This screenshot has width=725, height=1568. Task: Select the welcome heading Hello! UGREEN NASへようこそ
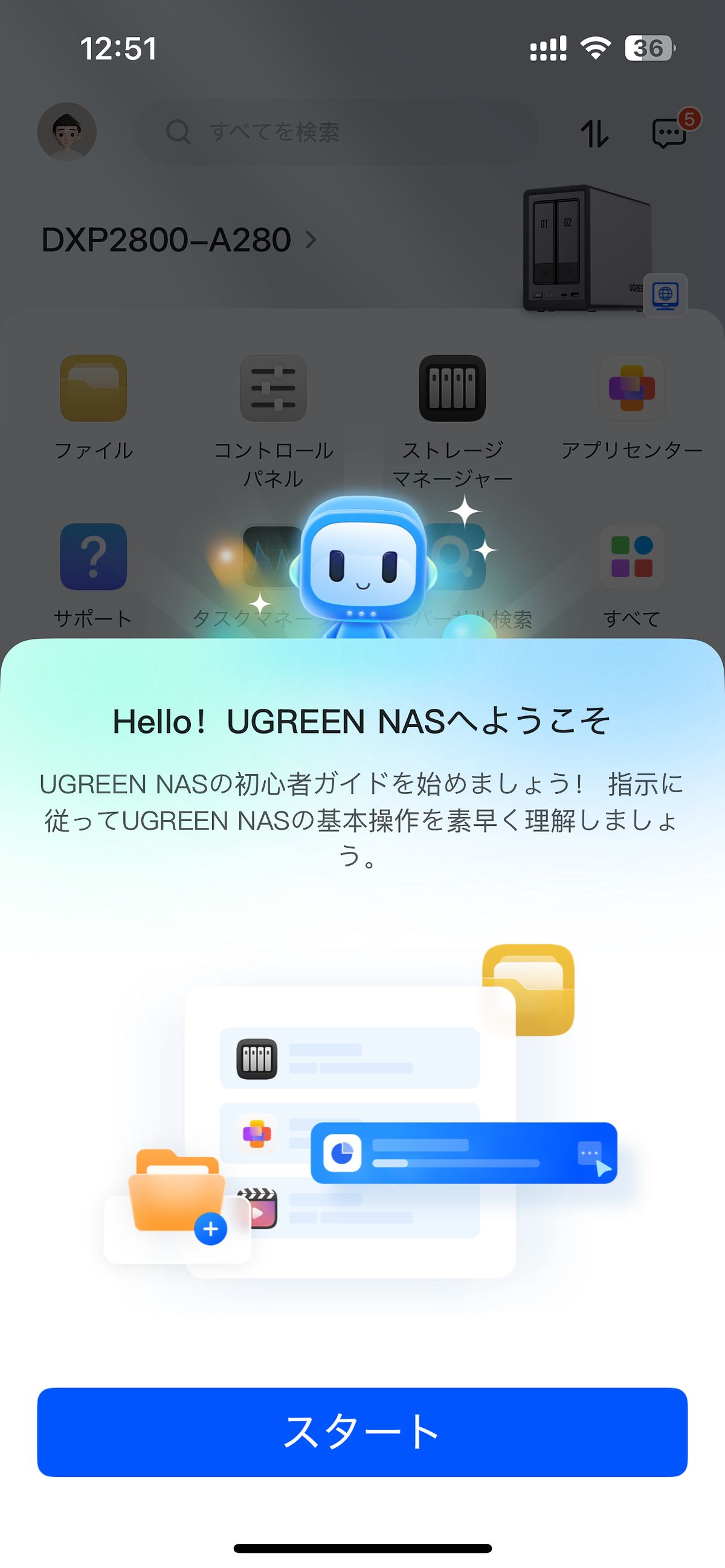(x=362, y=722)
